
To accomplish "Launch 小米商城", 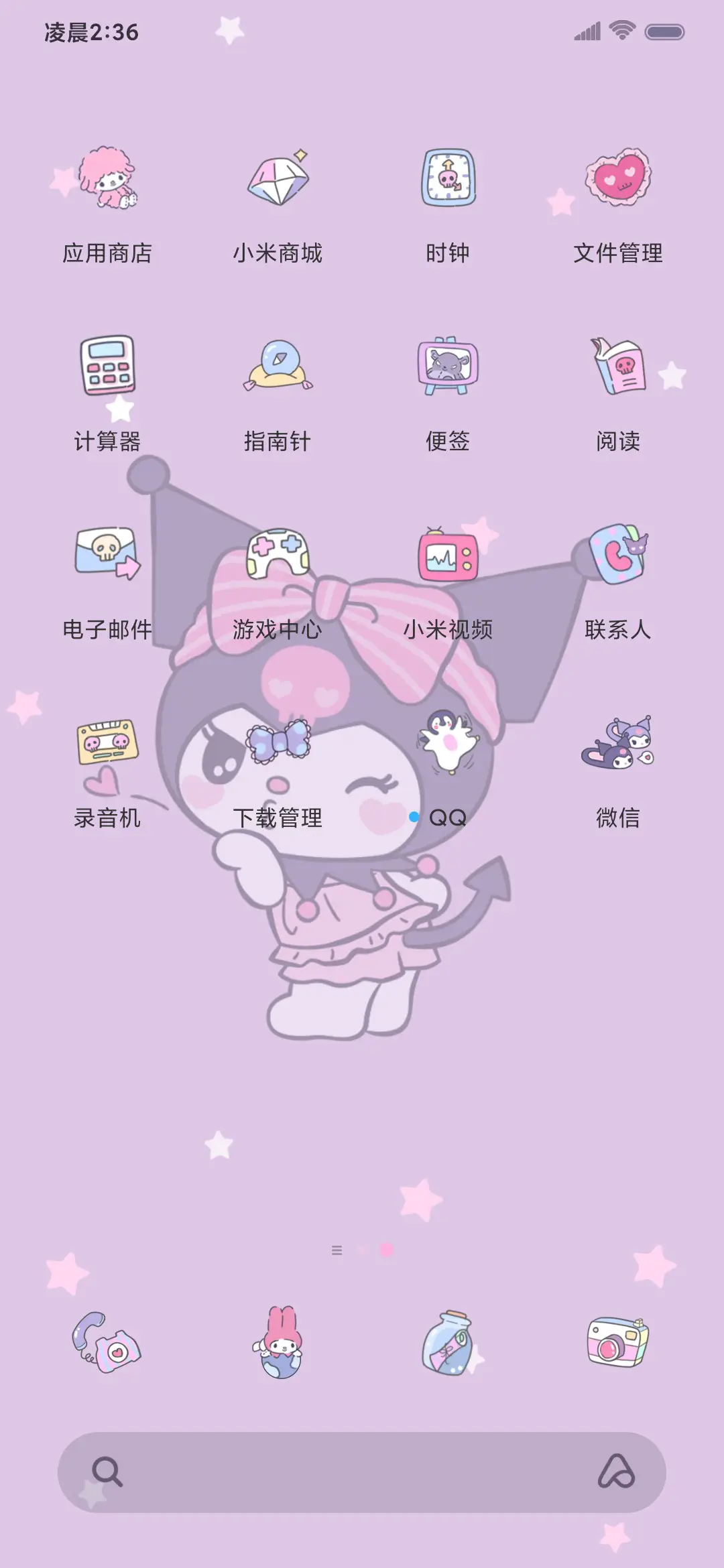I will pos(277,181).
